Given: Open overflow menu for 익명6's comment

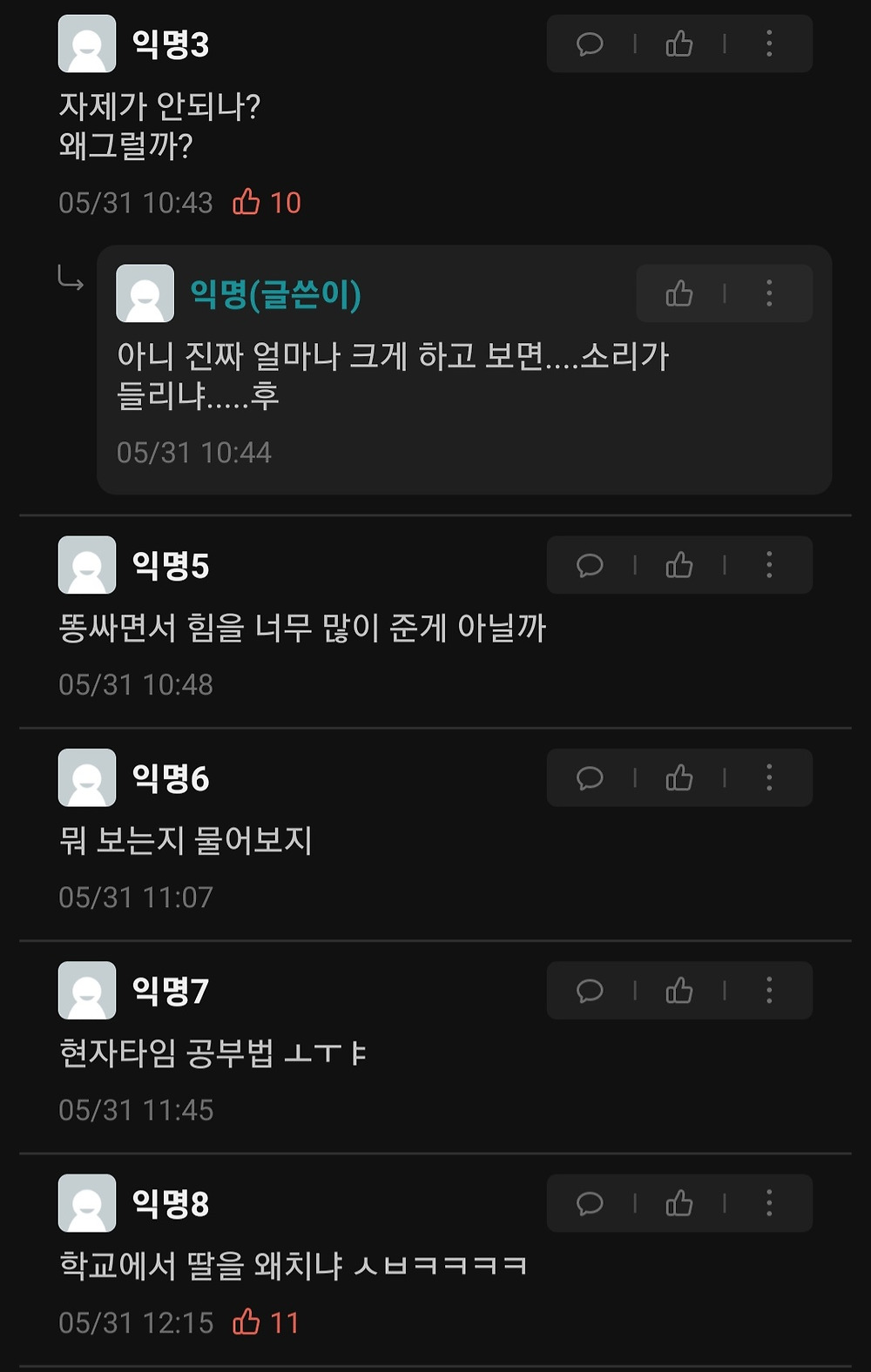Looking at the screenshot, I should click(x=769, y=777).
